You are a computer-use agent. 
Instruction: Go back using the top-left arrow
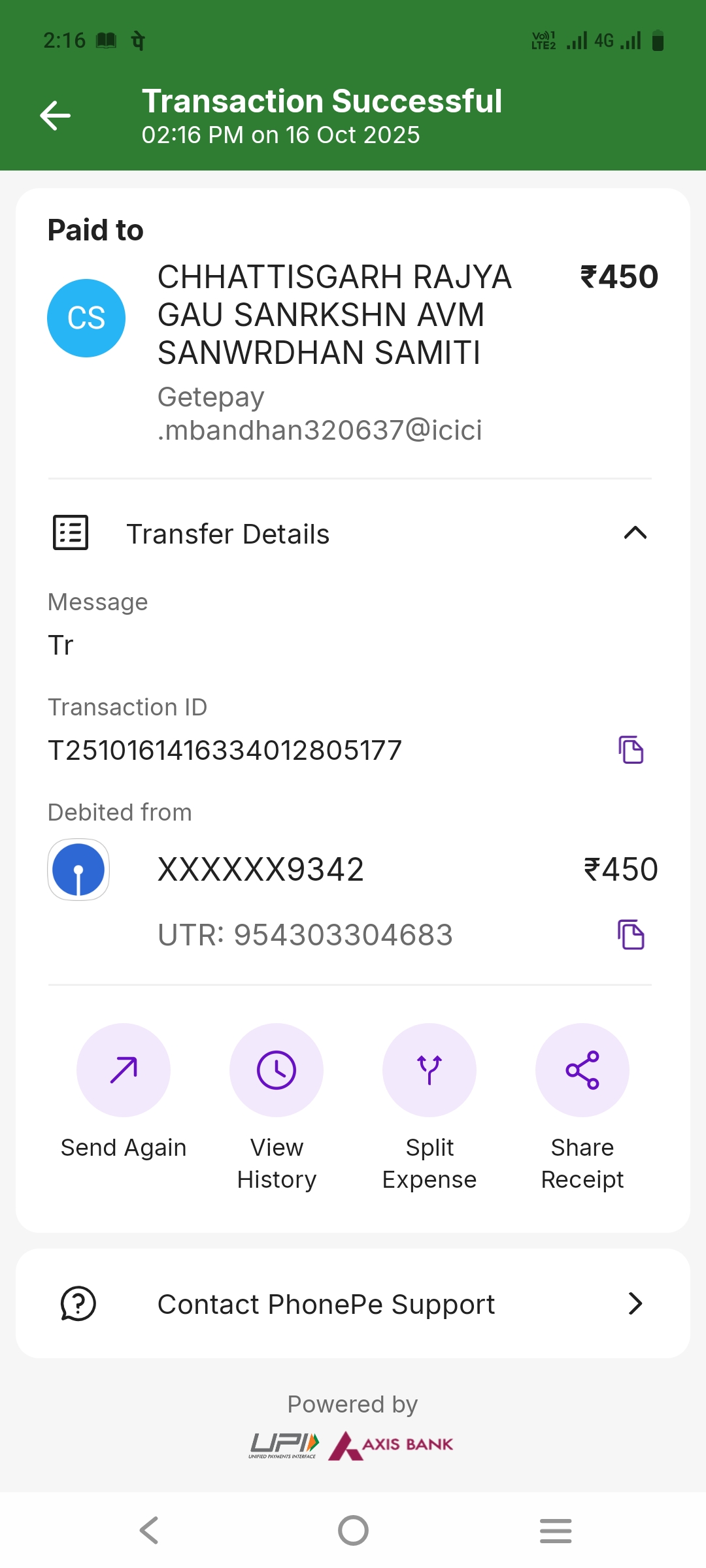(x=56, y=116)
